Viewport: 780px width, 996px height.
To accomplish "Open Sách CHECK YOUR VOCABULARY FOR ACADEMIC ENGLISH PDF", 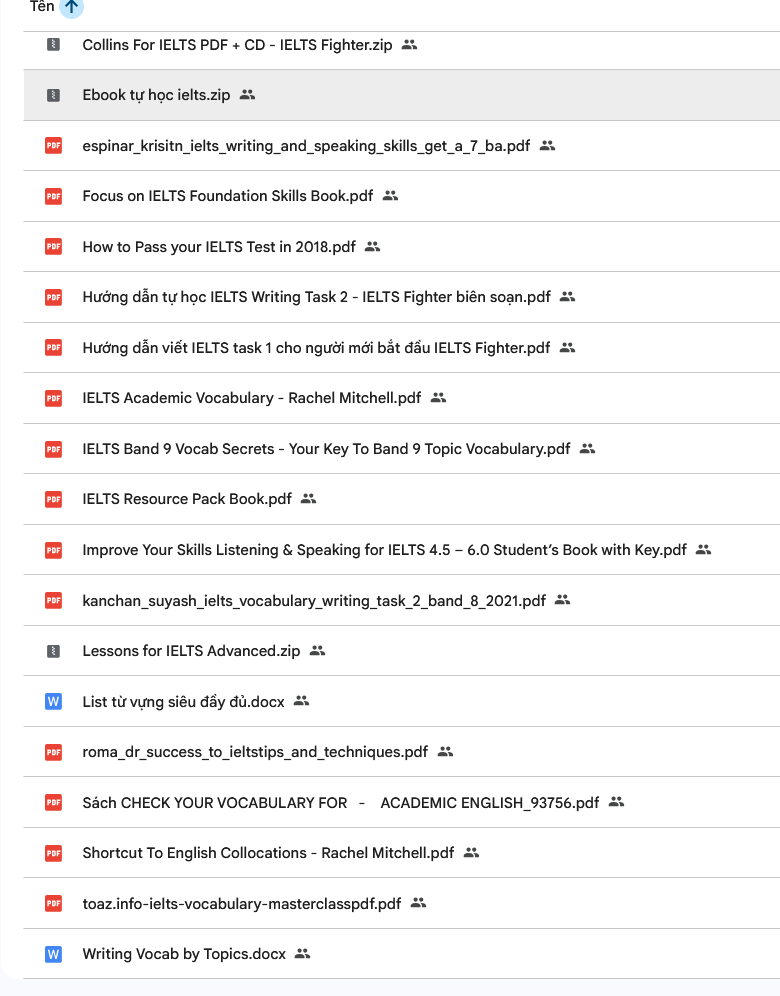I will (x=340, y=803).
